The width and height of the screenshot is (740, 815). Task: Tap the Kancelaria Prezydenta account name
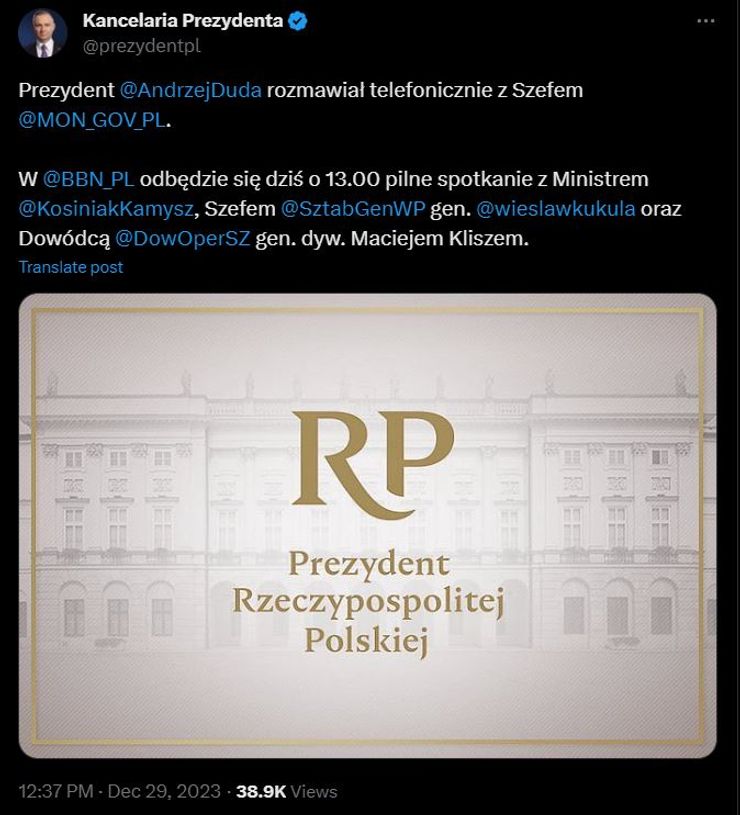pos(183,20)
